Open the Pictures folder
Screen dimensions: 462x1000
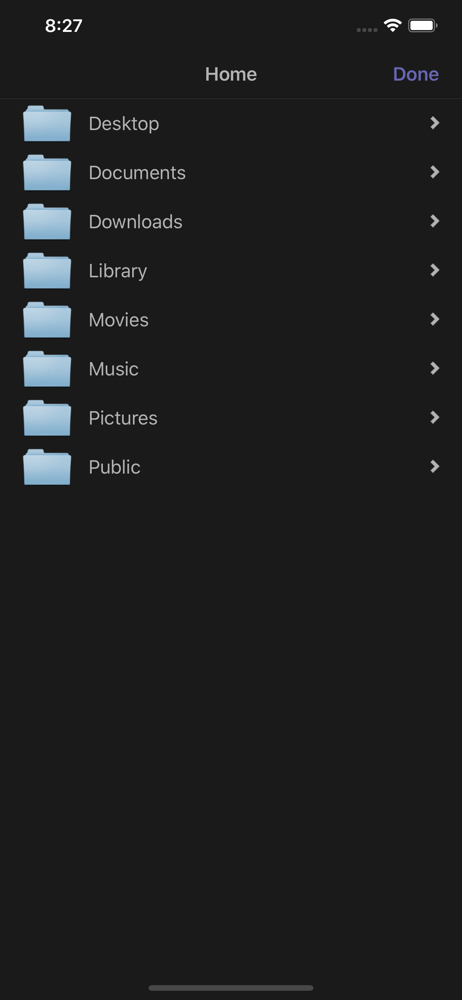(x=231, y=418)
